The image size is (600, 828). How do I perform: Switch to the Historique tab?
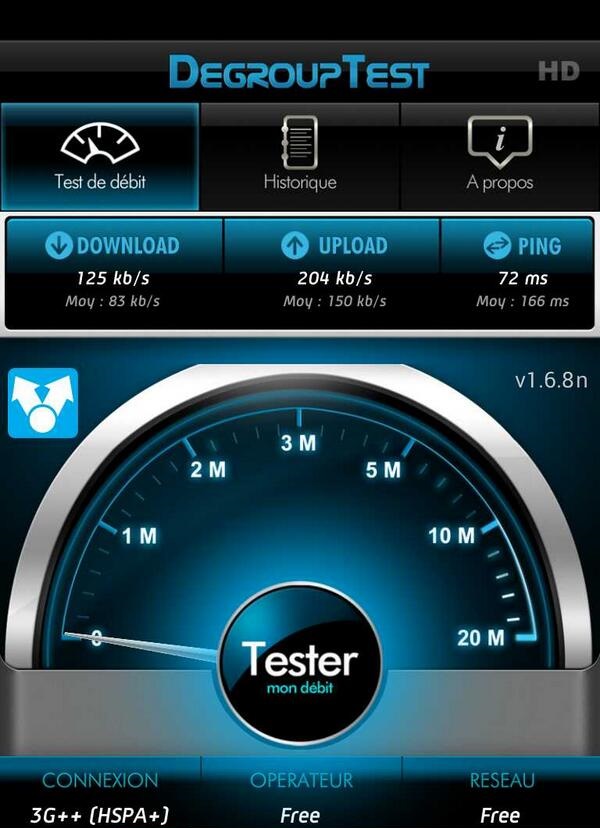tap(300, 155)
